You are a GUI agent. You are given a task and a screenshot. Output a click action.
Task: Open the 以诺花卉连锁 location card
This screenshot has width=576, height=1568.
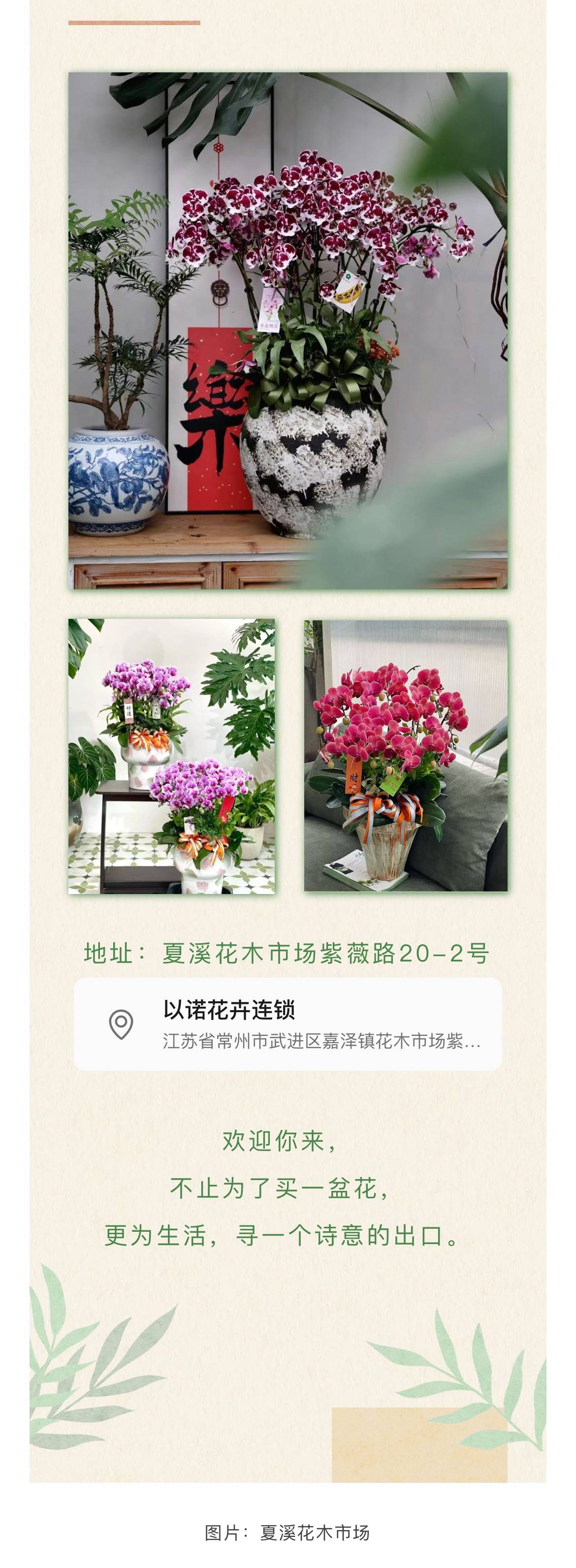coord(288,1024)
